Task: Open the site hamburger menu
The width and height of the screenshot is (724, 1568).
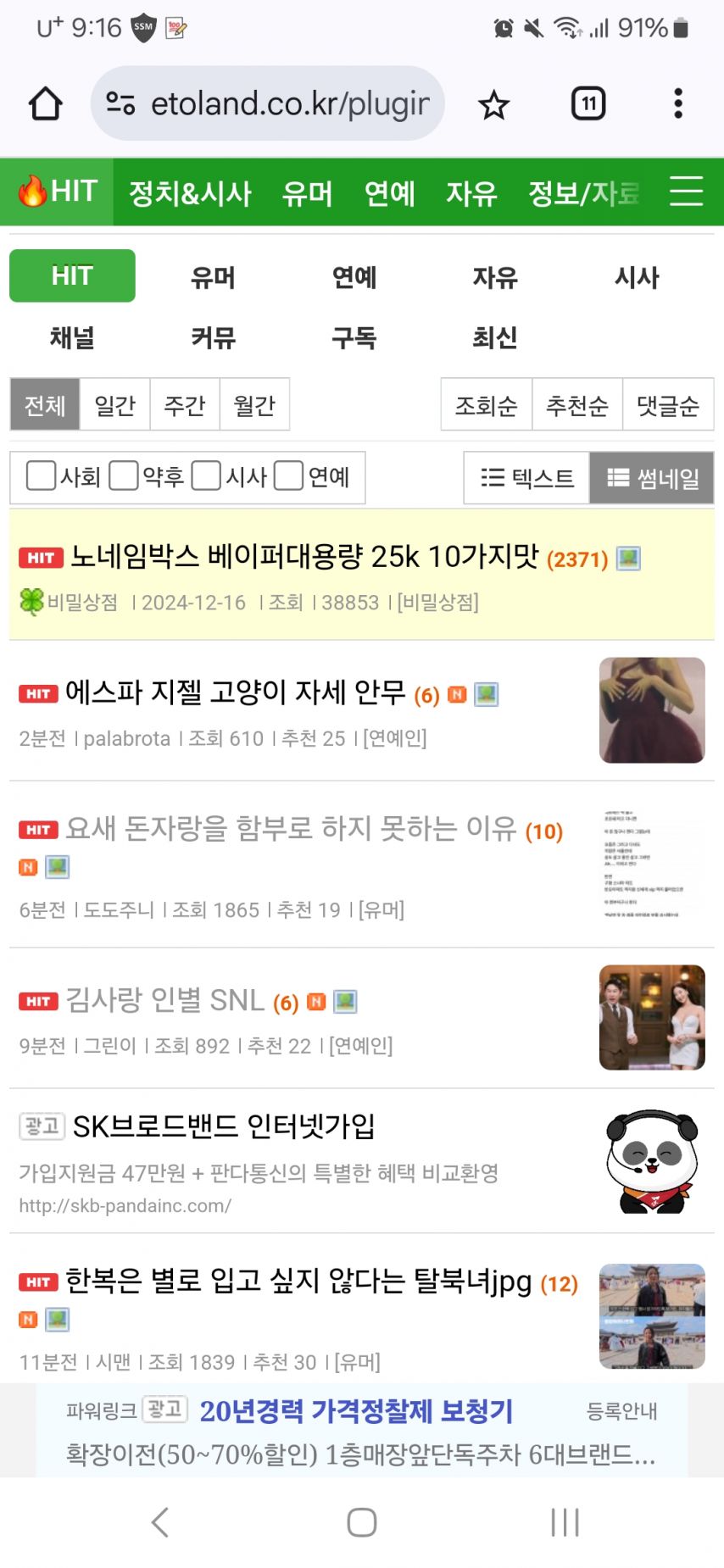Action: (x=686, y=192)
